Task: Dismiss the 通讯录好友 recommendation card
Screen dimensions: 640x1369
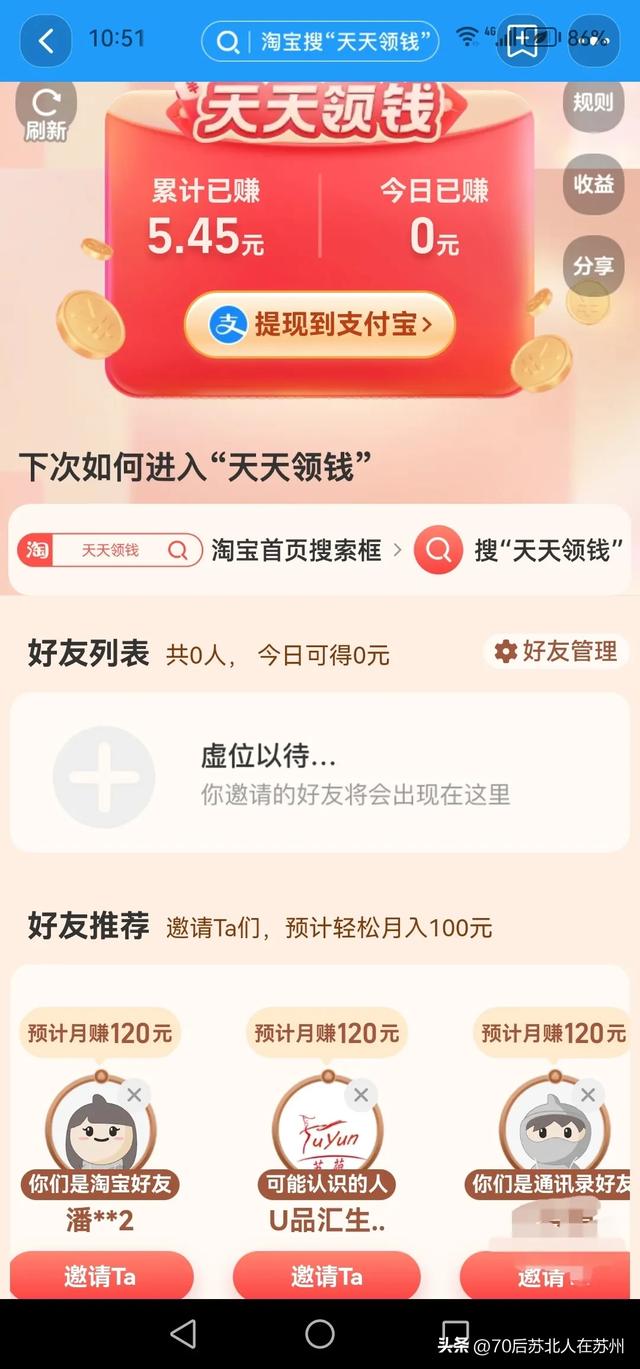Action: point(588,1095)
